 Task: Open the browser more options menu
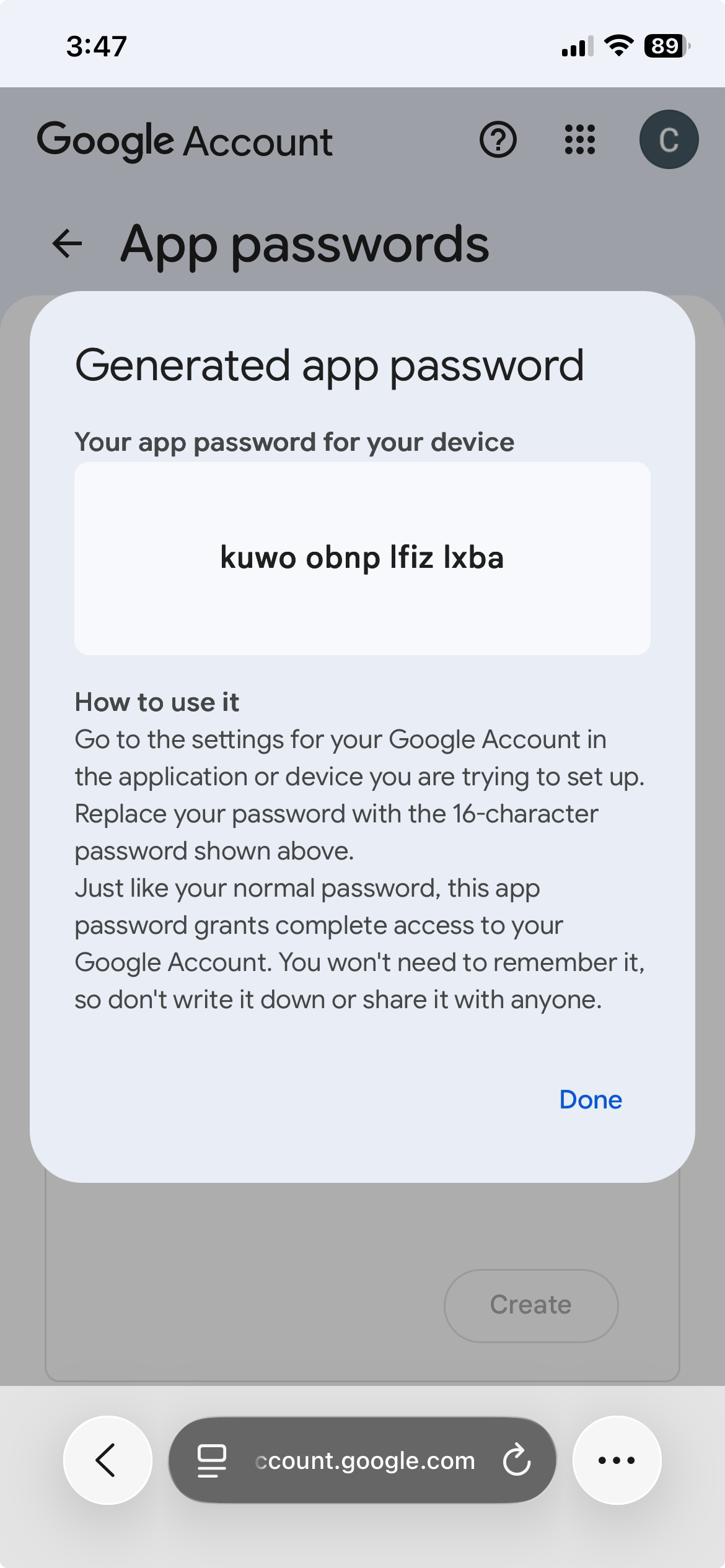[x=617, y=1460]
